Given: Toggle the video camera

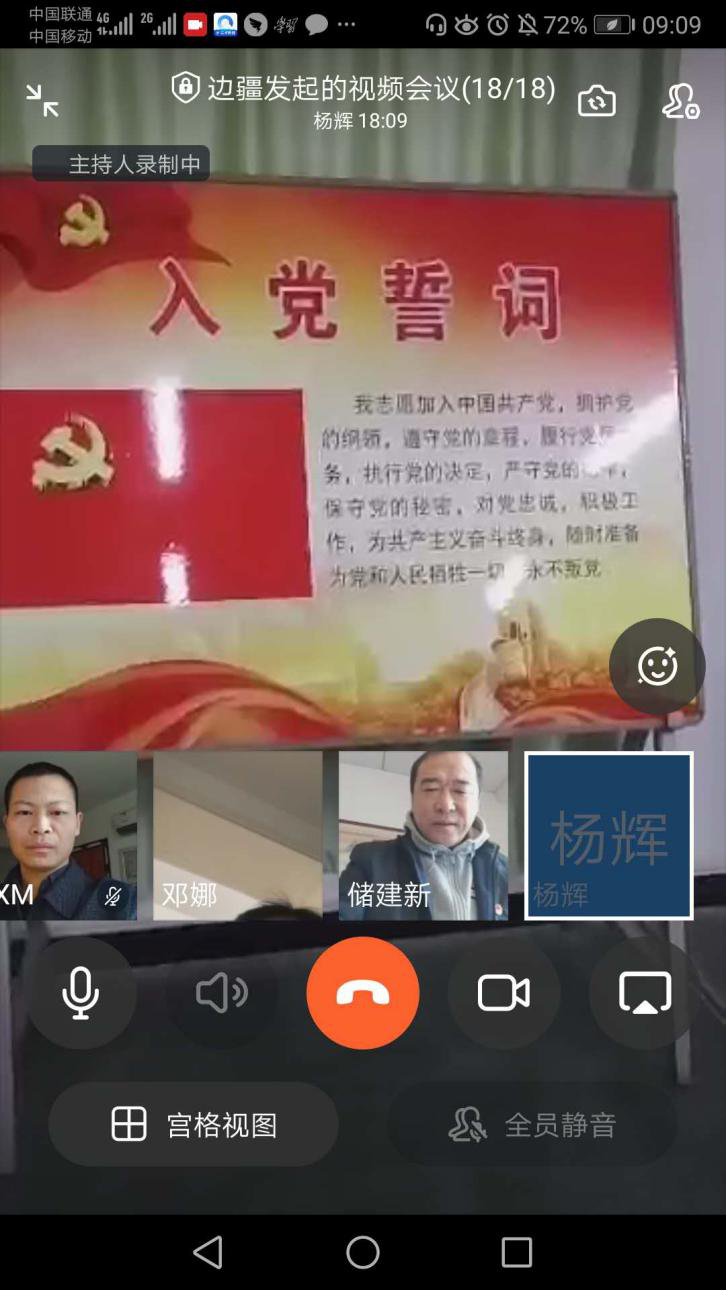Looking at the screenshot, I should pyautogui.click(x=504, y=993).
